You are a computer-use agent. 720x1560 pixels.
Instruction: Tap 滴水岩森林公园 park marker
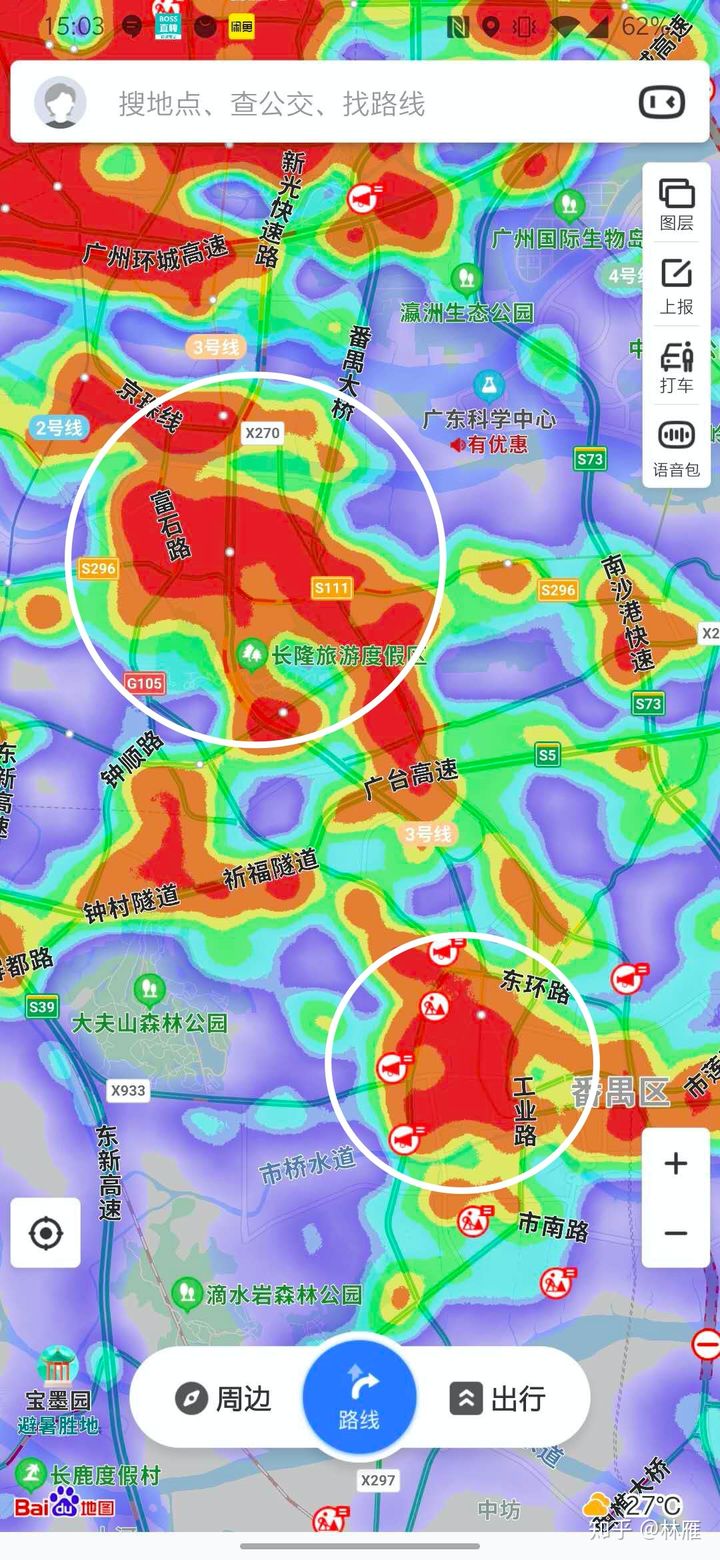pyautogui.click(x=187, y=1293)
